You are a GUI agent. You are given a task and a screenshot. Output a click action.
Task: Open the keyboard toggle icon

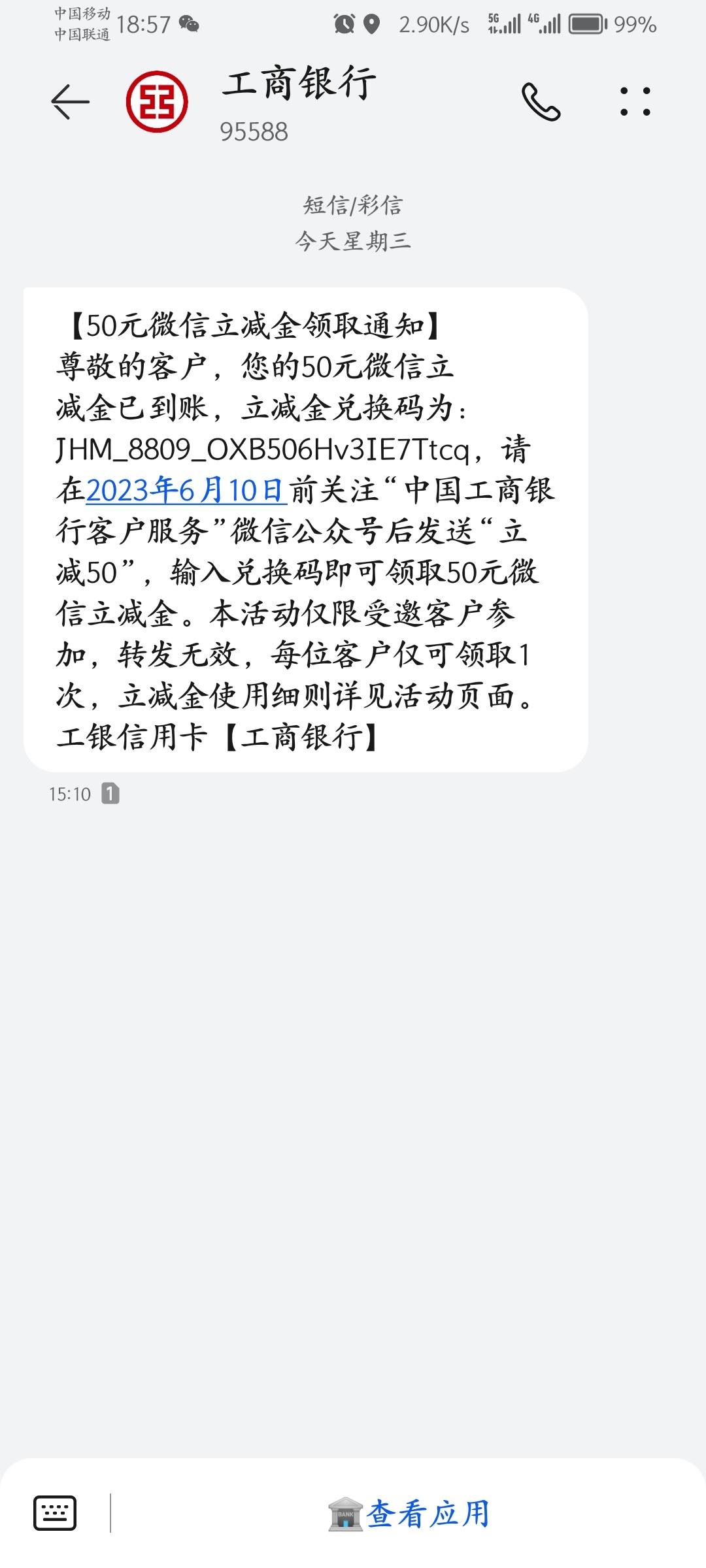click(55, 1513)
